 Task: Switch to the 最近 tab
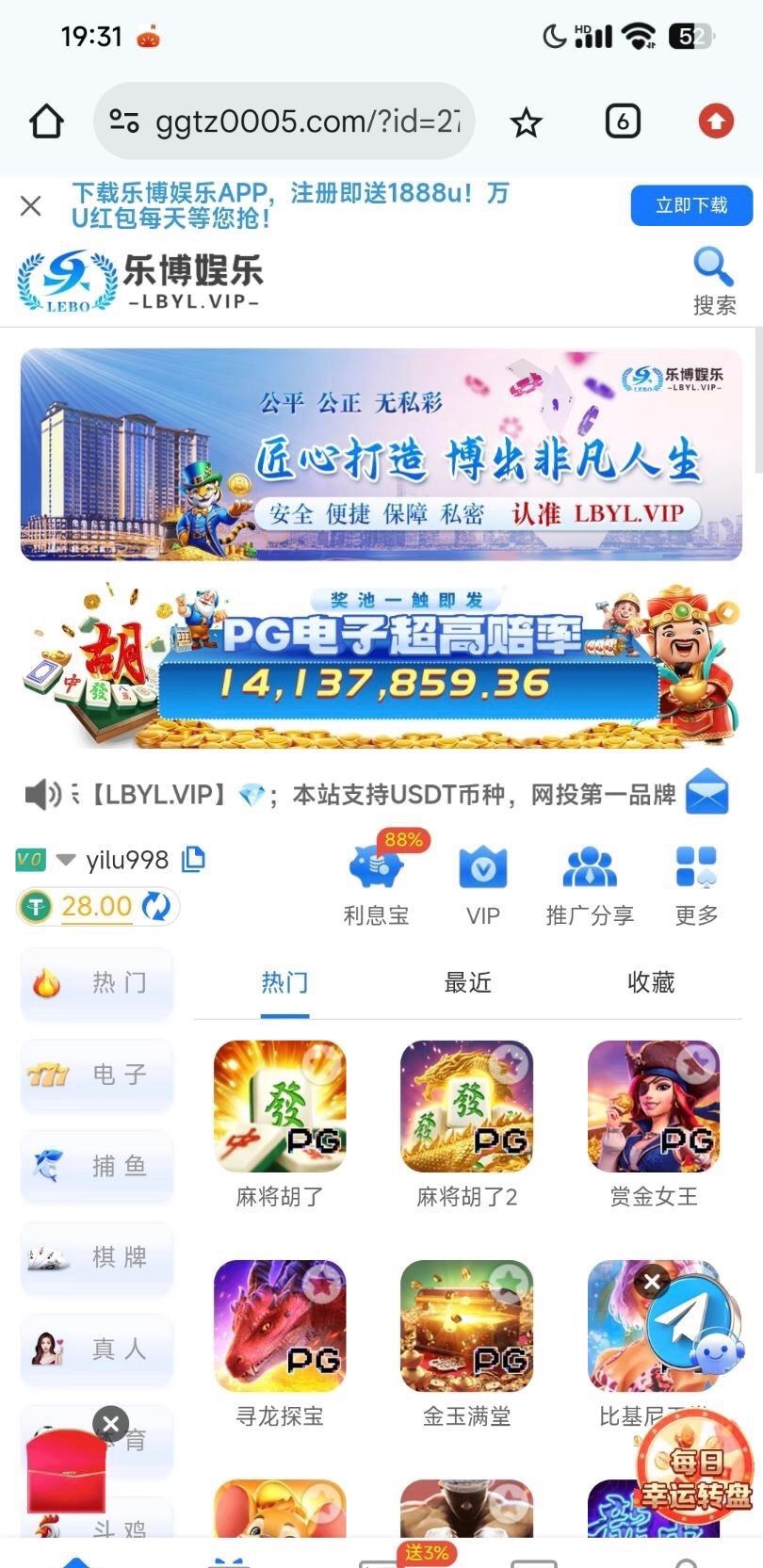(468, 983)
